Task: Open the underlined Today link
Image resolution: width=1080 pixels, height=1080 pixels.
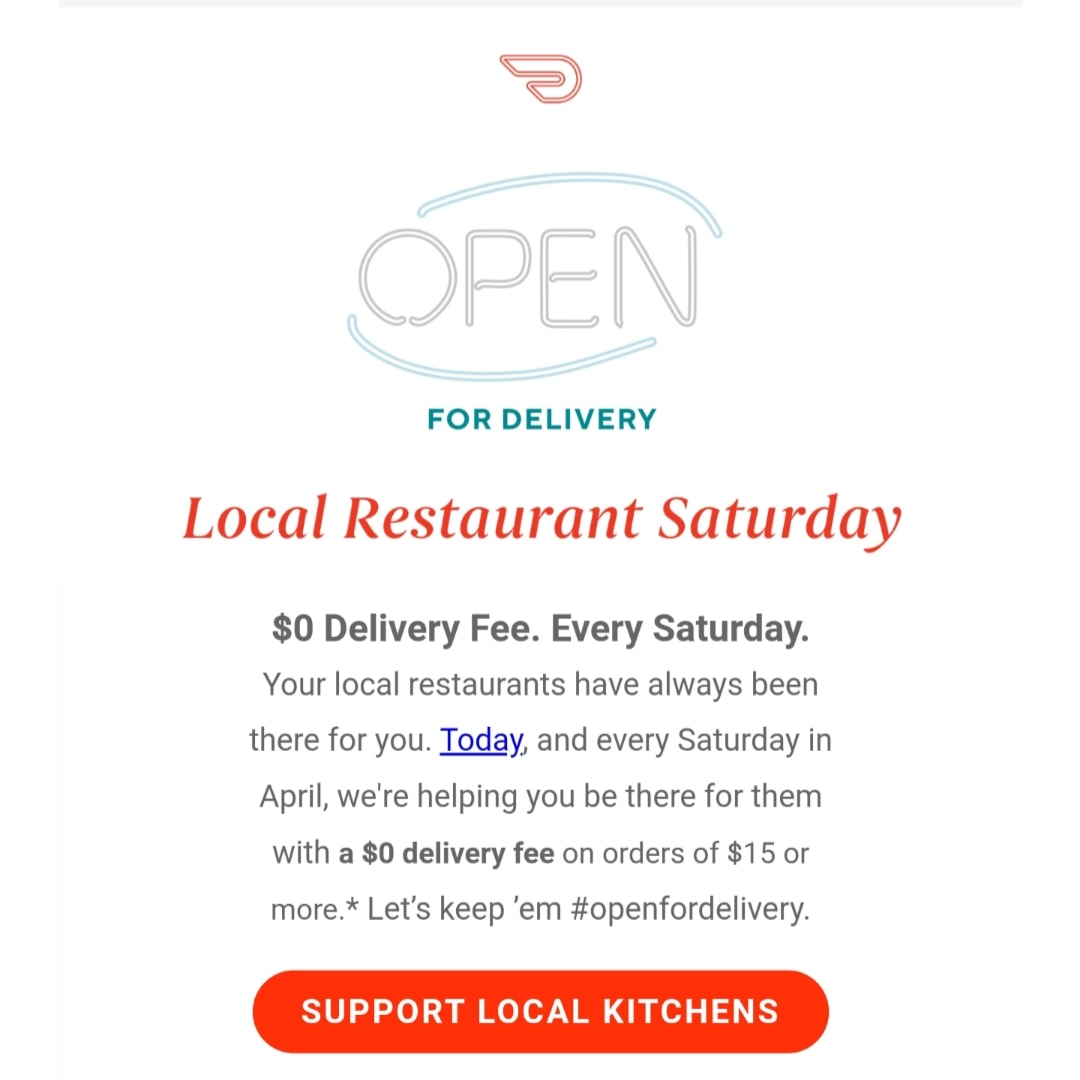Action: click(x=482, y=741)
